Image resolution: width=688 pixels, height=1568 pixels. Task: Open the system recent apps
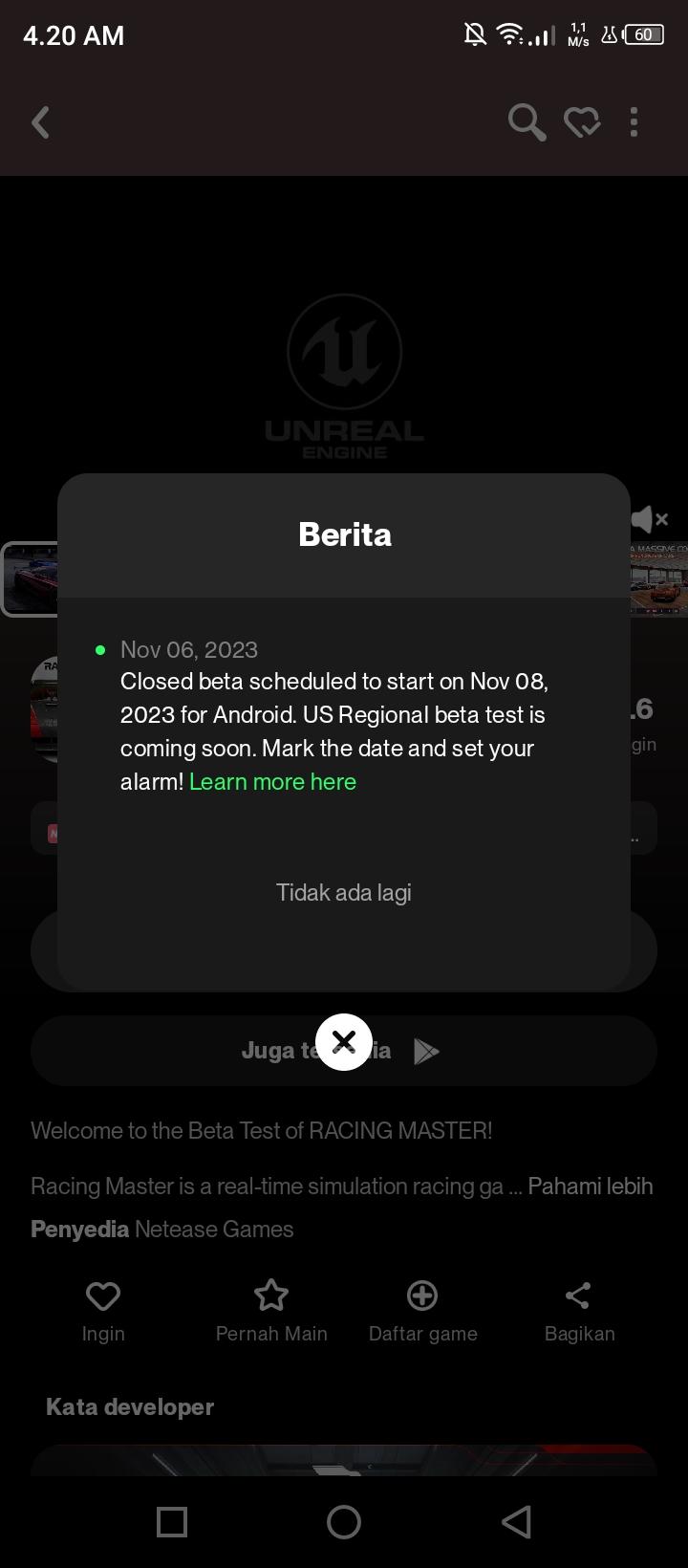point(172,1521)
